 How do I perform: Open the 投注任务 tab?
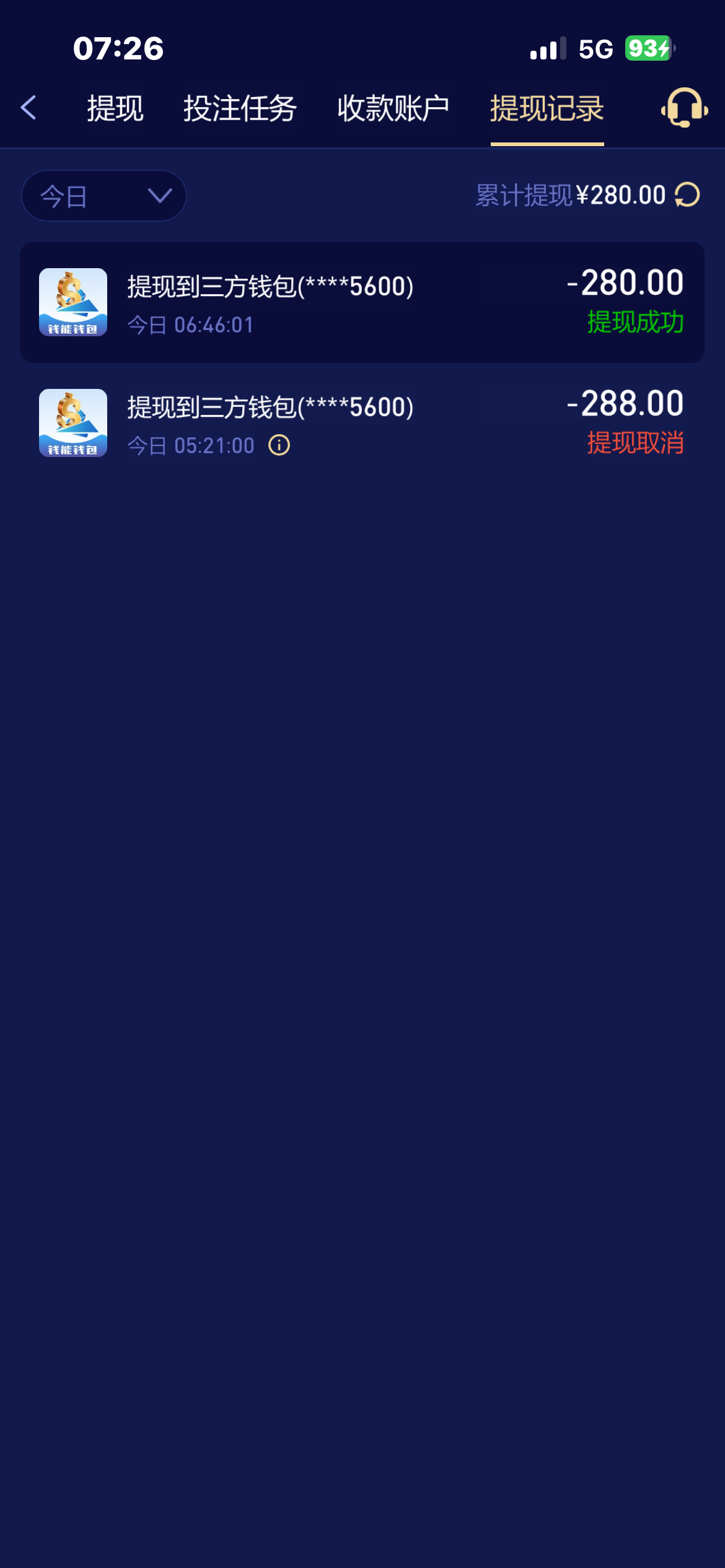pos(240,109)
